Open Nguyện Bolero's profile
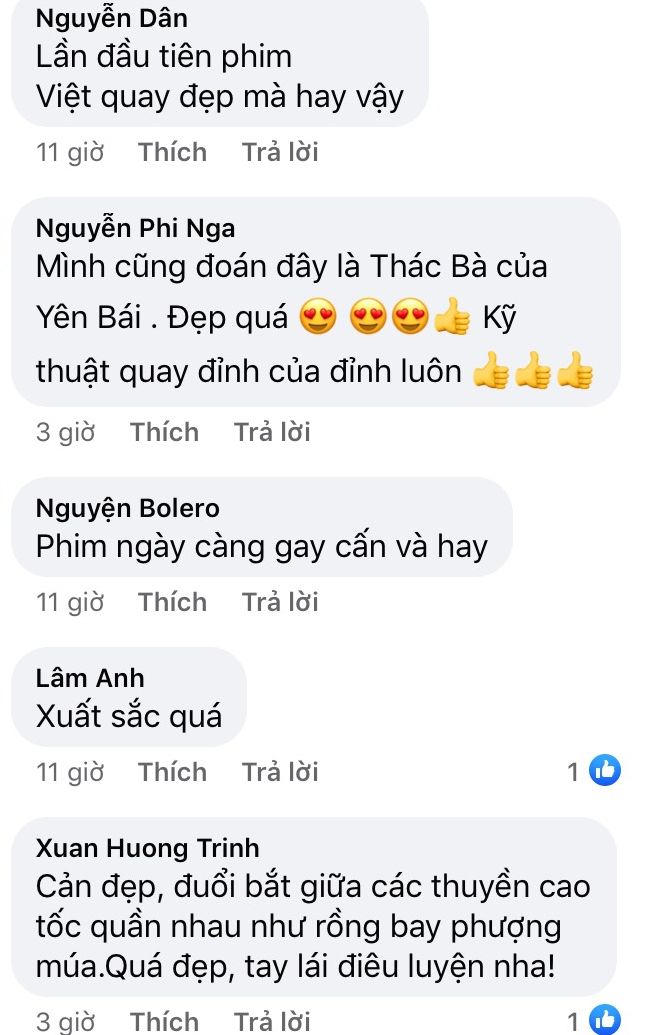Screen dimensions: 645x1035 pyautogui.click(x=127, y=508)
